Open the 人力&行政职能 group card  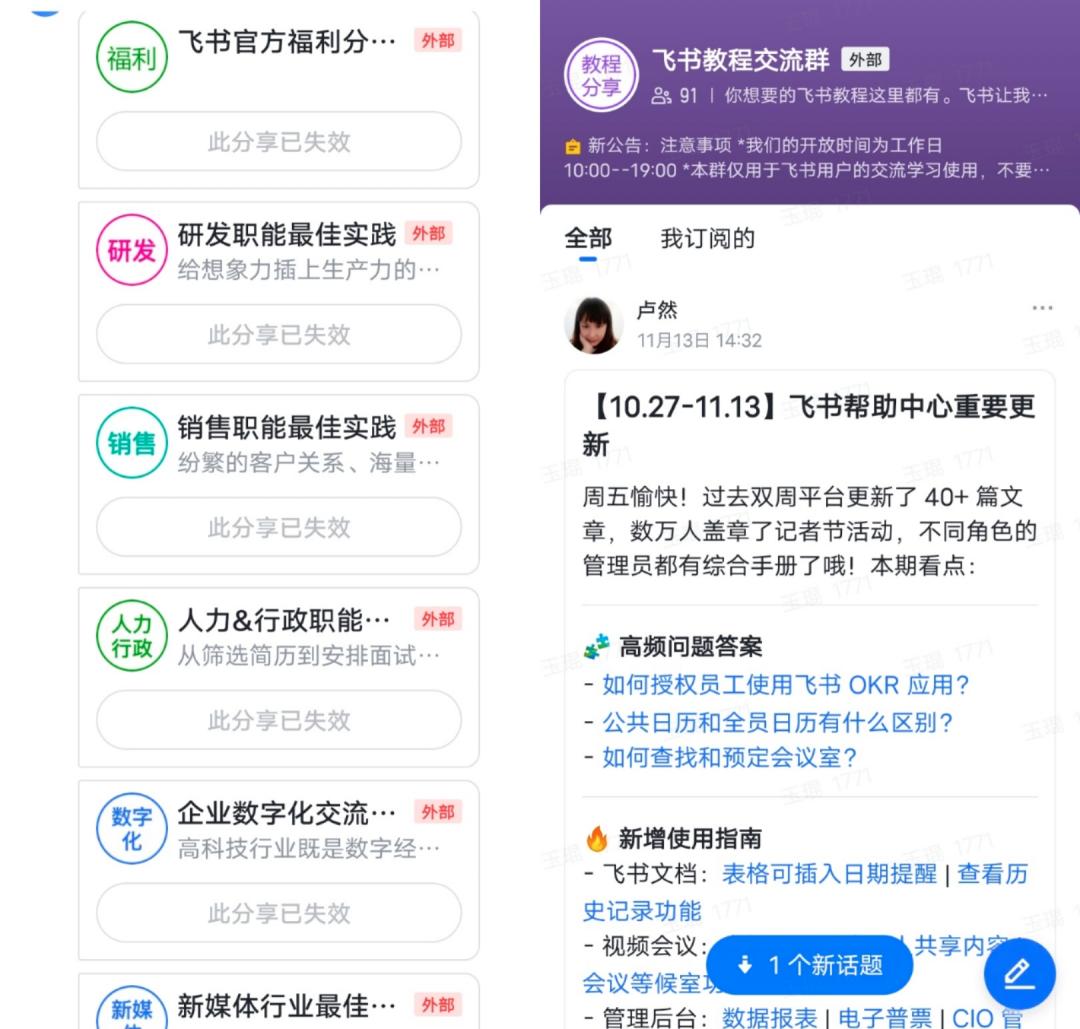[278, 677]
